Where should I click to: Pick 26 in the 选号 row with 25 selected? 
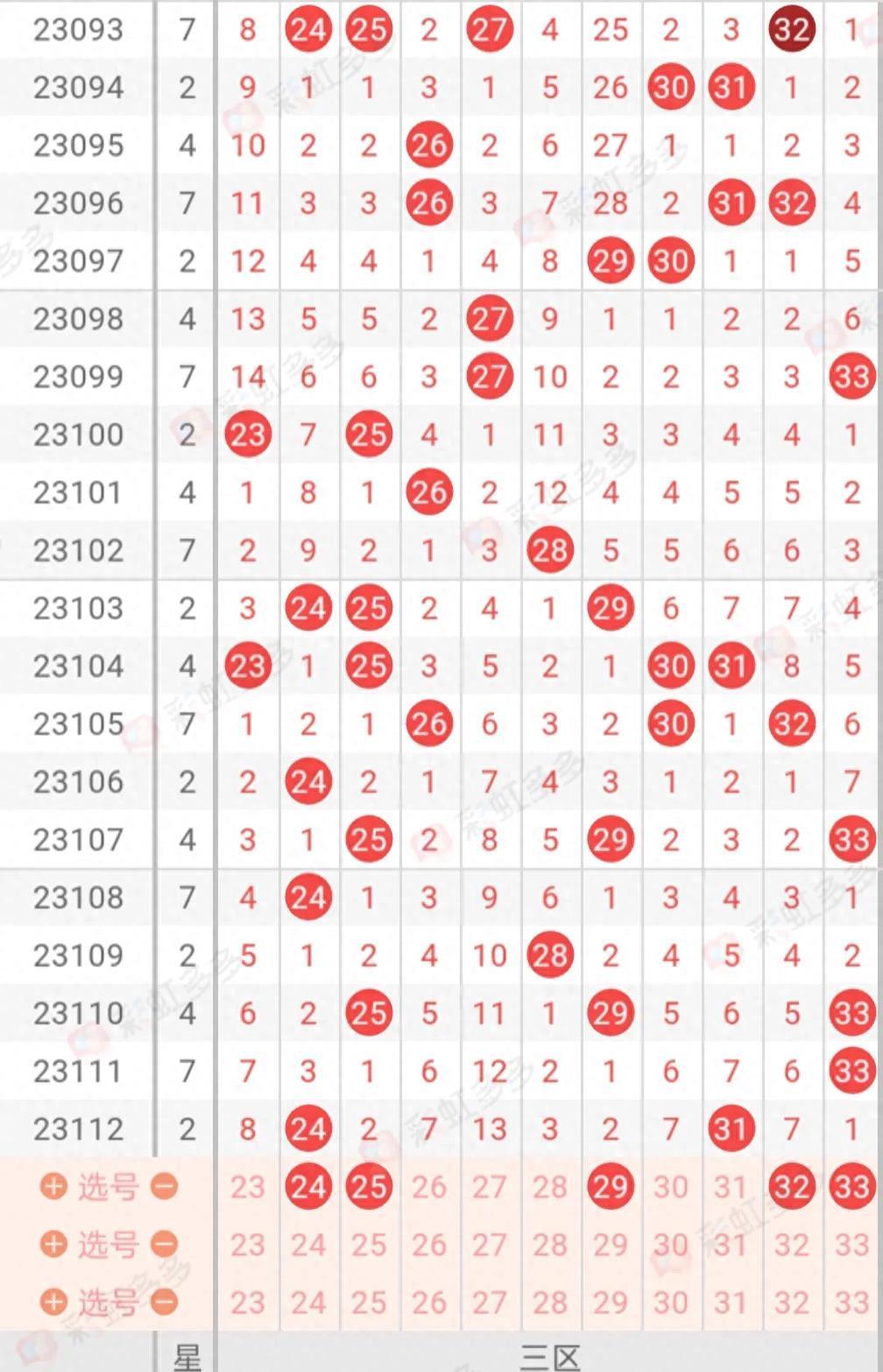pos(428,1187)
